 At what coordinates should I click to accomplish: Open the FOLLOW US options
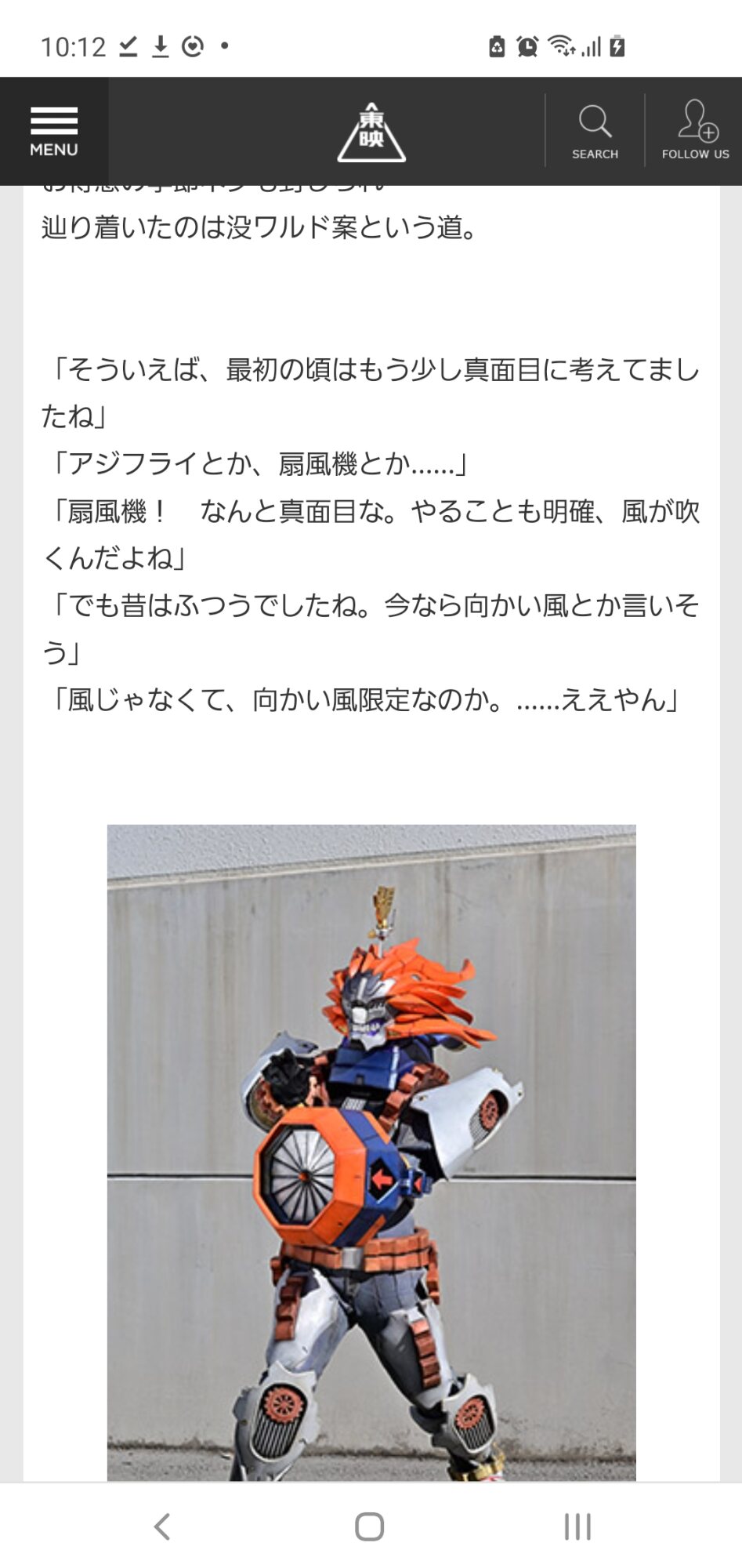coord(695,132)
